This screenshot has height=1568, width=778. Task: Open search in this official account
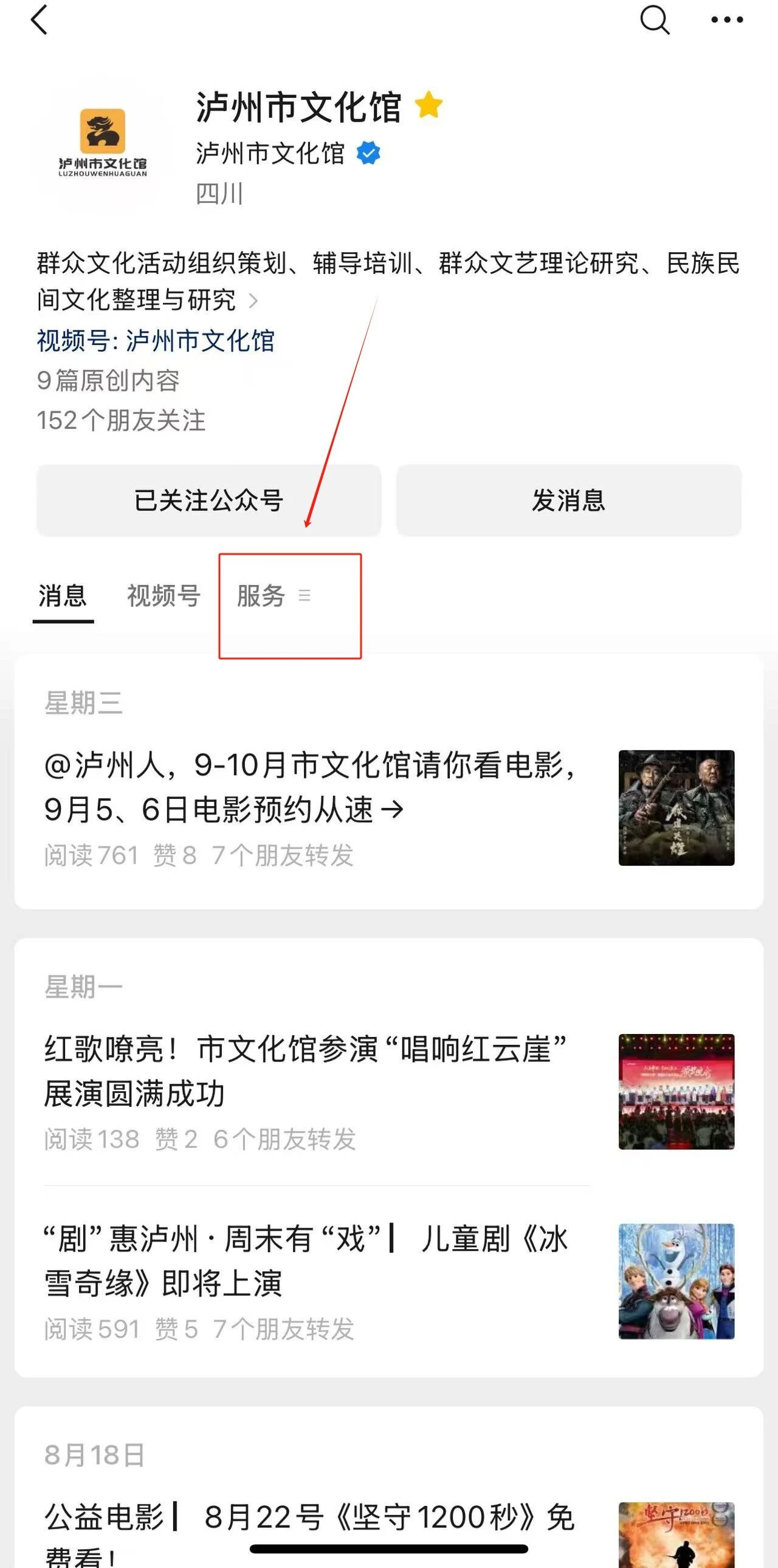655,20
